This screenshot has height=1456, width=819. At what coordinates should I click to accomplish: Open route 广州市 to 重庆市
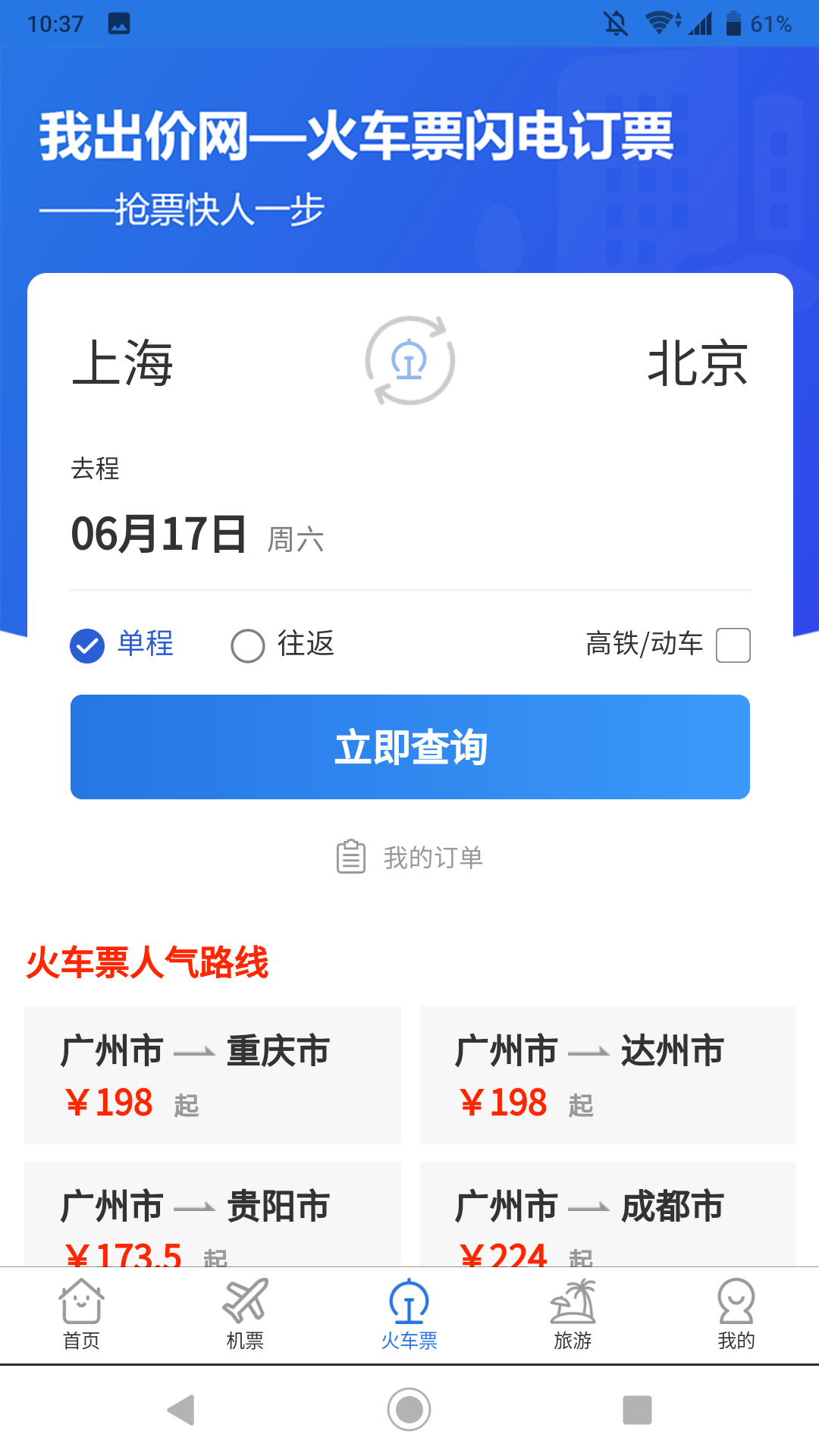click(x=213, y=1075)
